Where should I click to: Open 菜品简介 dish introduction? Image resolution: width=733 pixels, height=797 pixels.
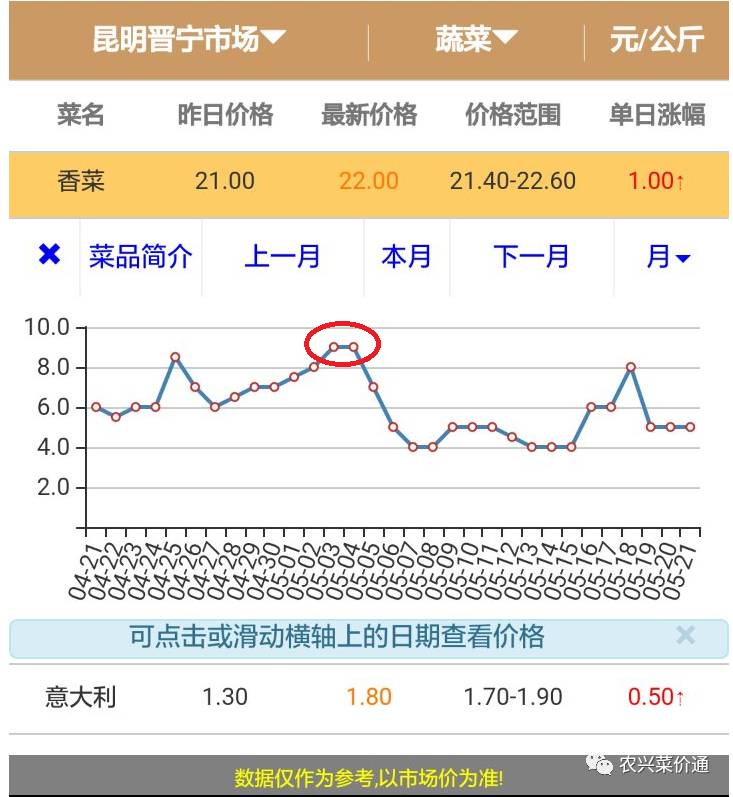141,256
